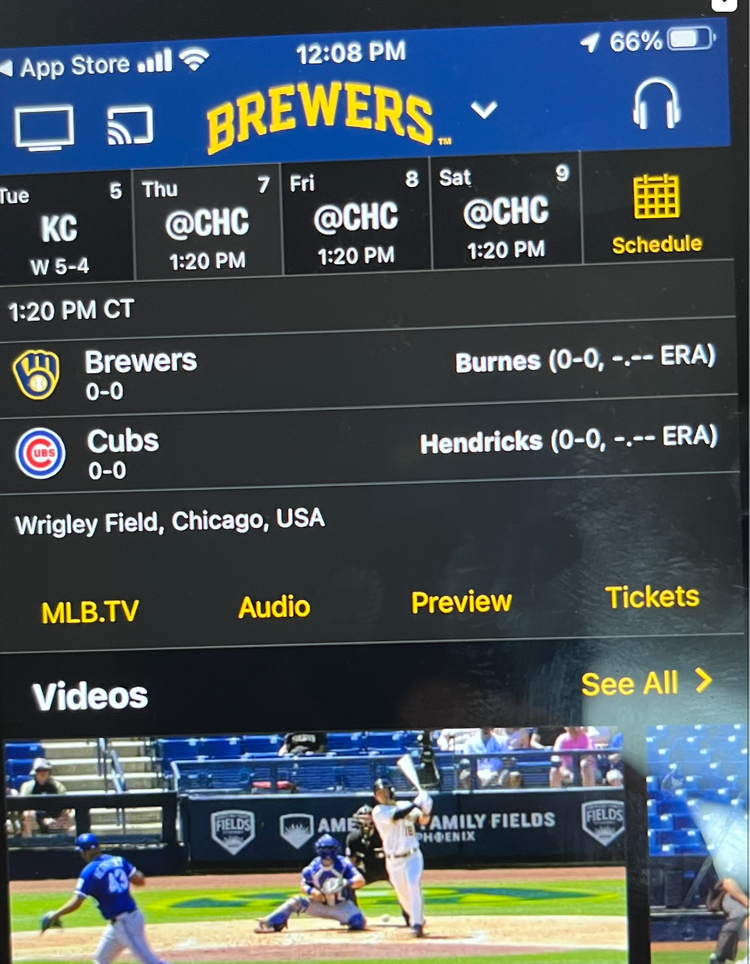This screenshot has height=964, width=750.
Task: Watch the game on MLB.TV
Action: [x=90, y=611]
